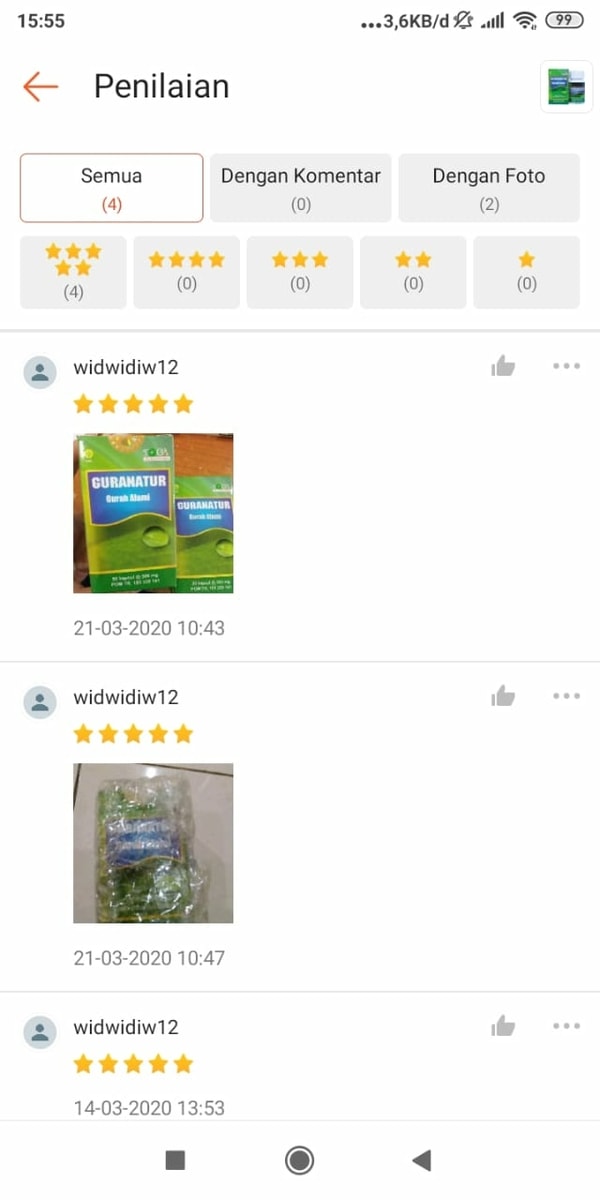Image resolution: width=600 pixels, height=1200 pixels.
Task: Filter reviews by five stars
Action: click(73, 272)
